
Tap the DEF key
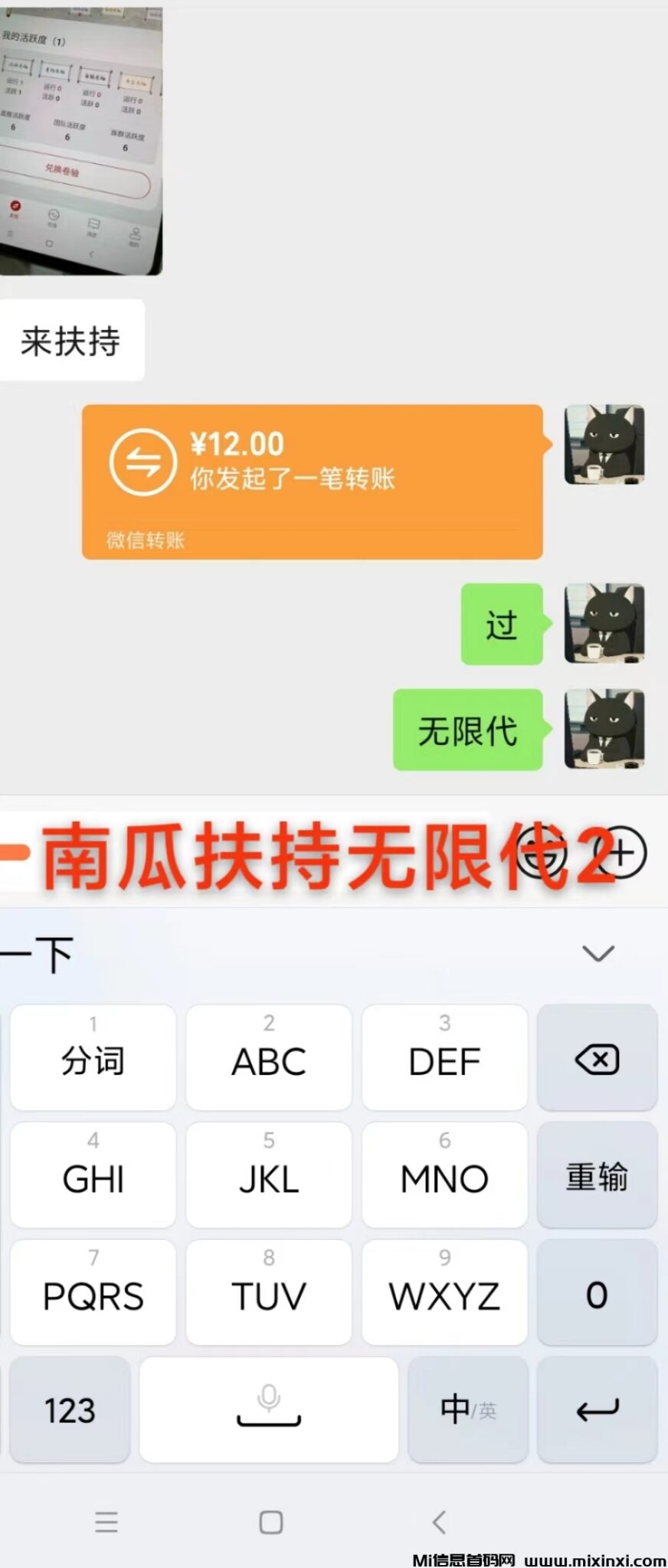coord(444,1057)
